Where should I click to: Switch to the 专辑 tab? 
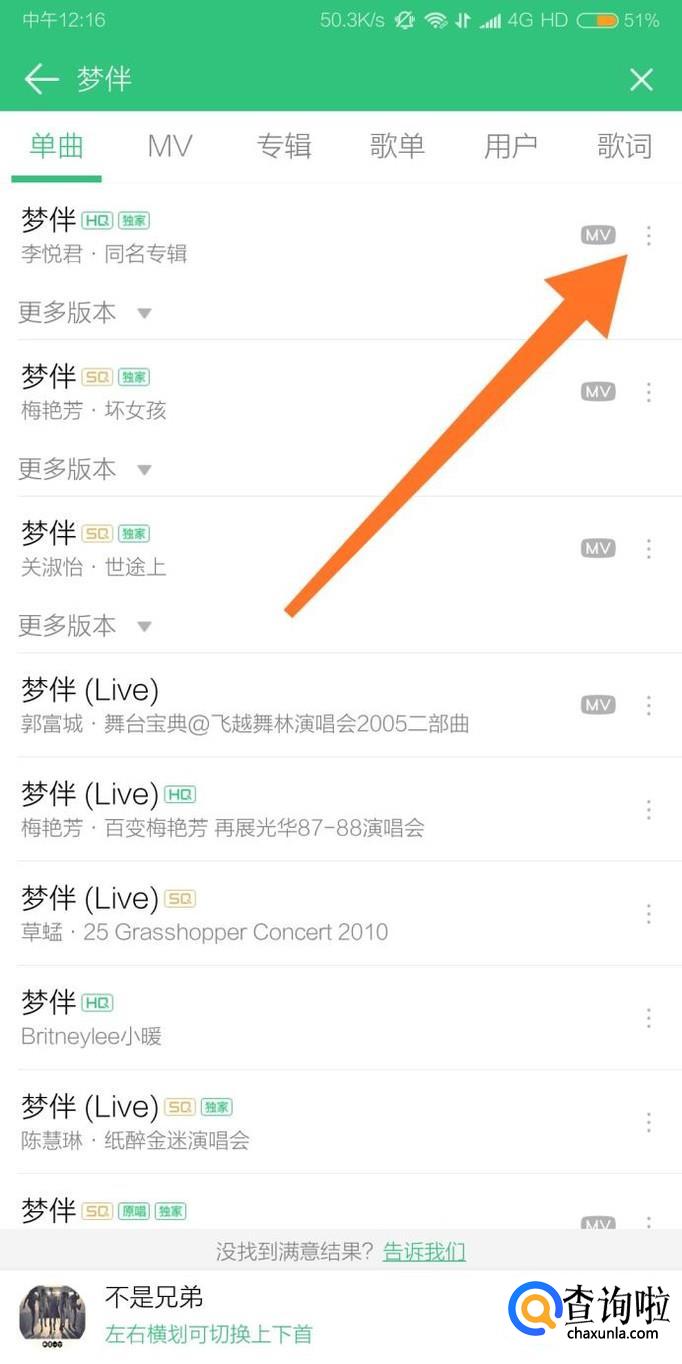(284, 146)
